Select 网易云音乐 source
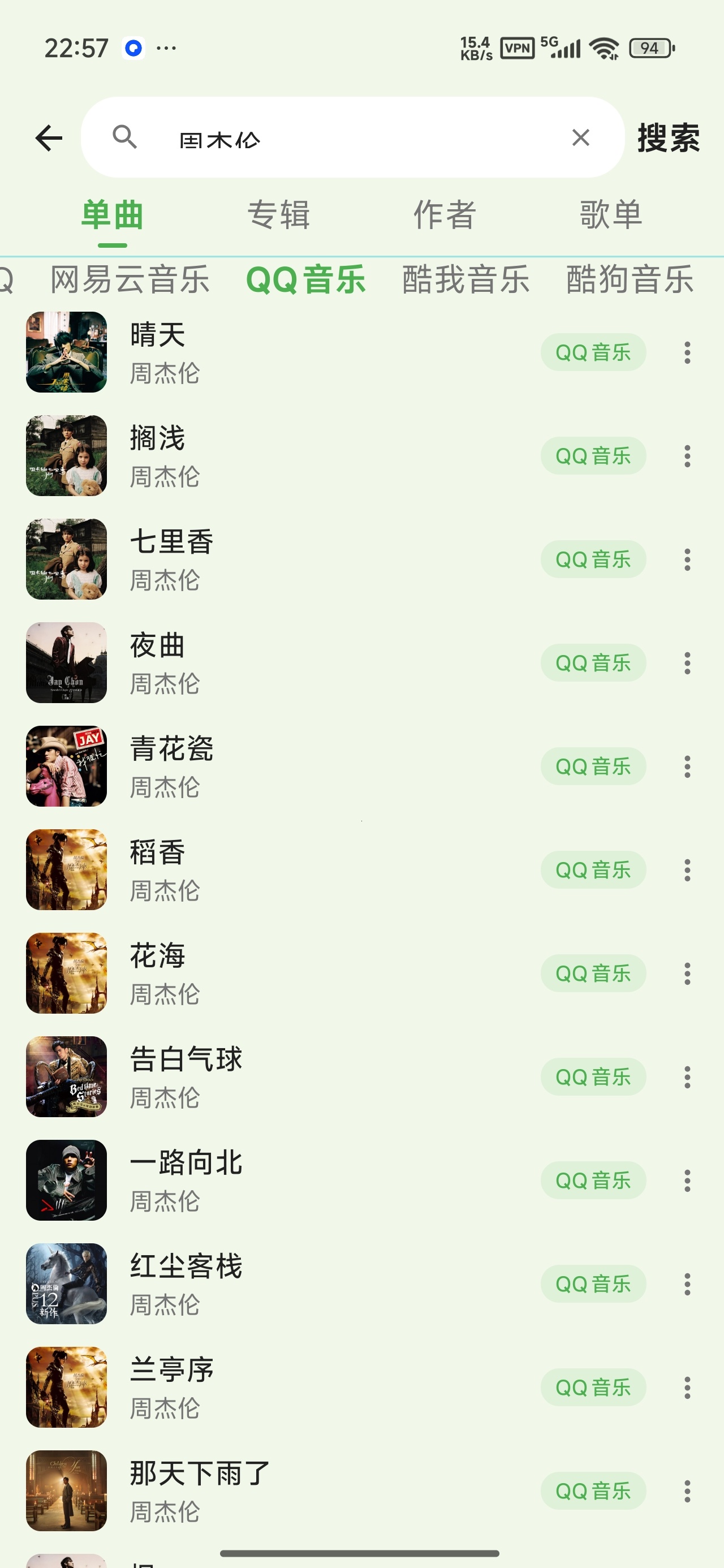This screenshot has width=724, height=1568. point(130,280)
